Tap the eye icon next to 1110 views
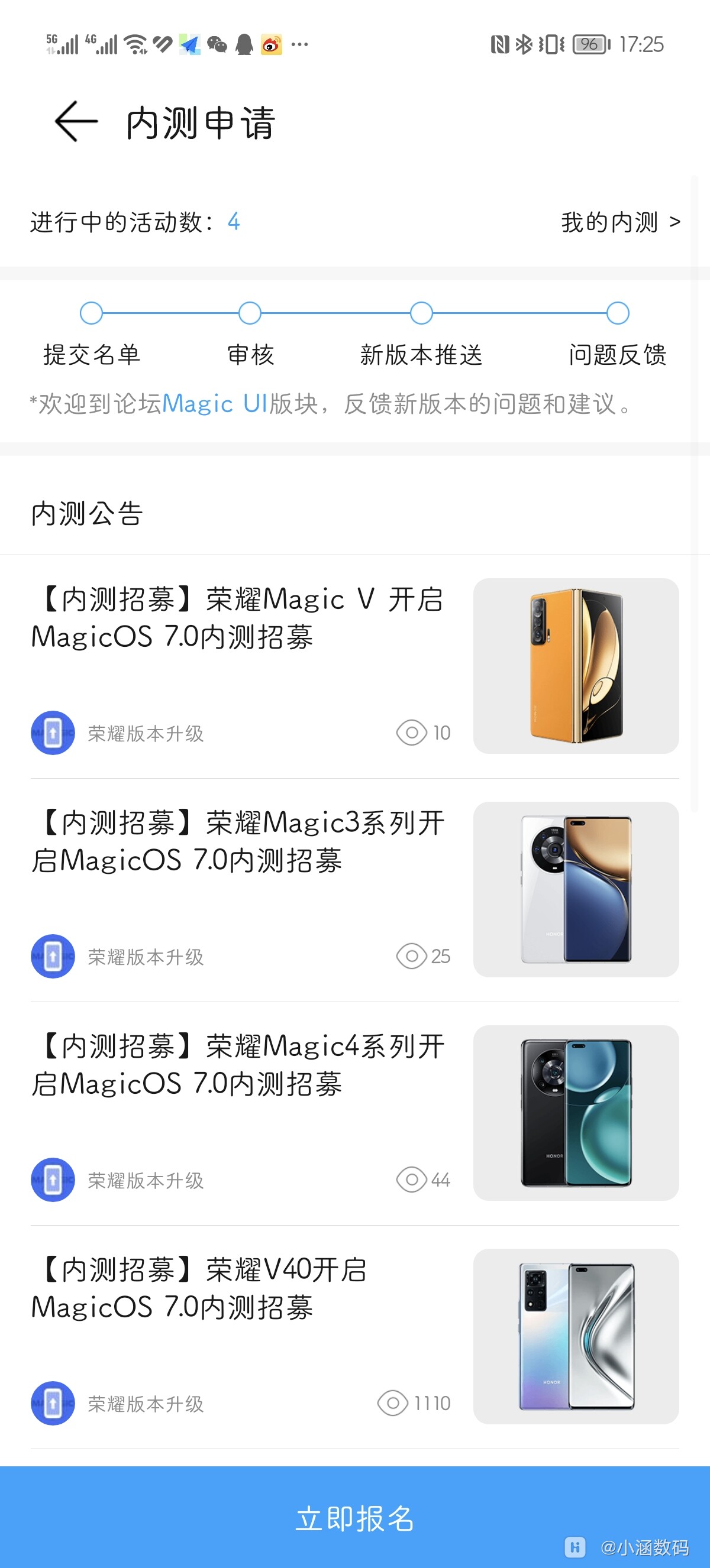The width and height of the screenshot is (710, 1568). click(393, 1403)
